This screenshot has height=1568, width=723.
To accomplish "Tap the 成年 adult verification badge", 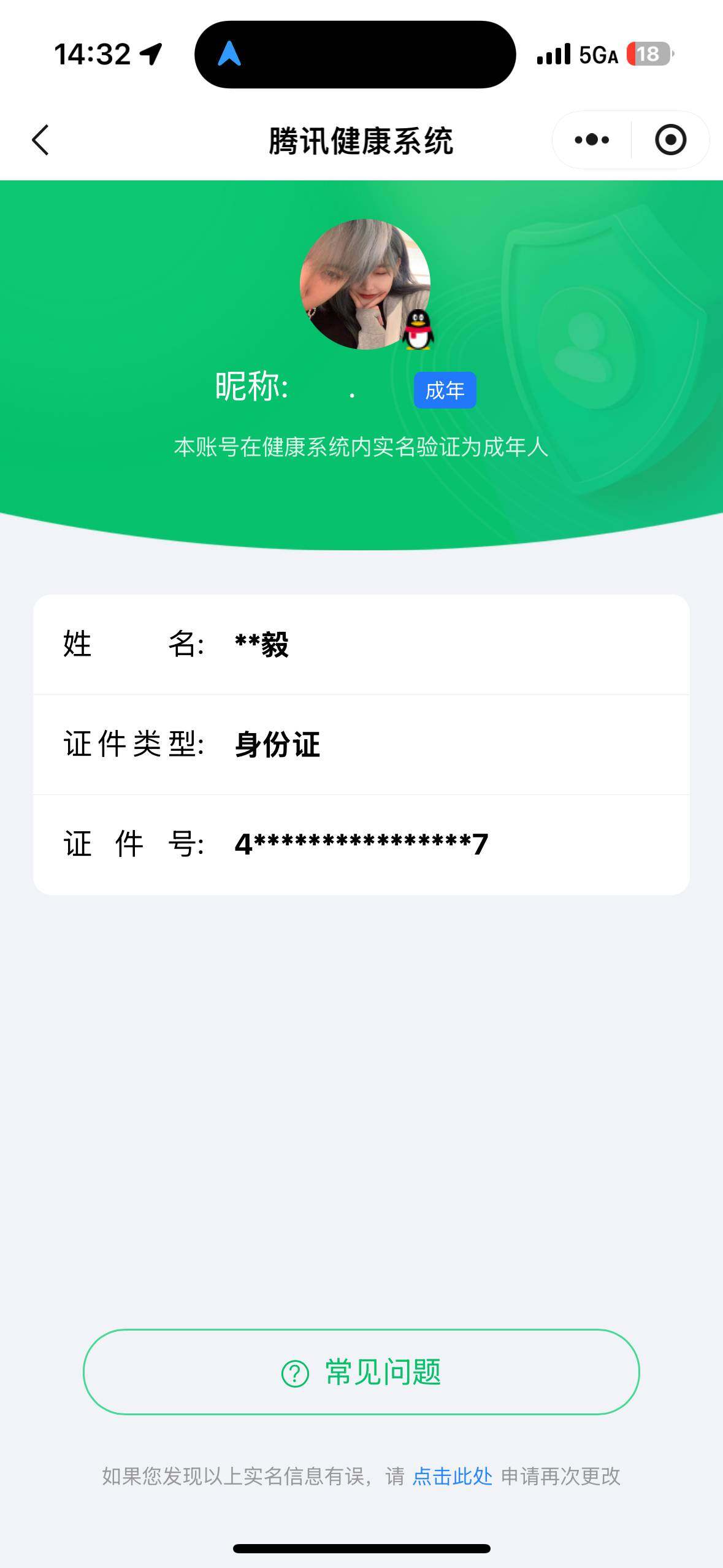I will [445, 390].
